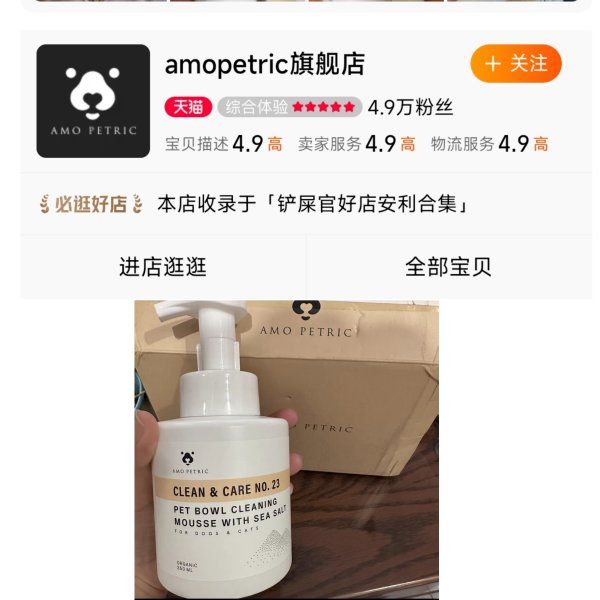The height and width of the screenshot is (600, 600).
Task: Follow the amopetric store with 关注
Action: coord(516,64)
